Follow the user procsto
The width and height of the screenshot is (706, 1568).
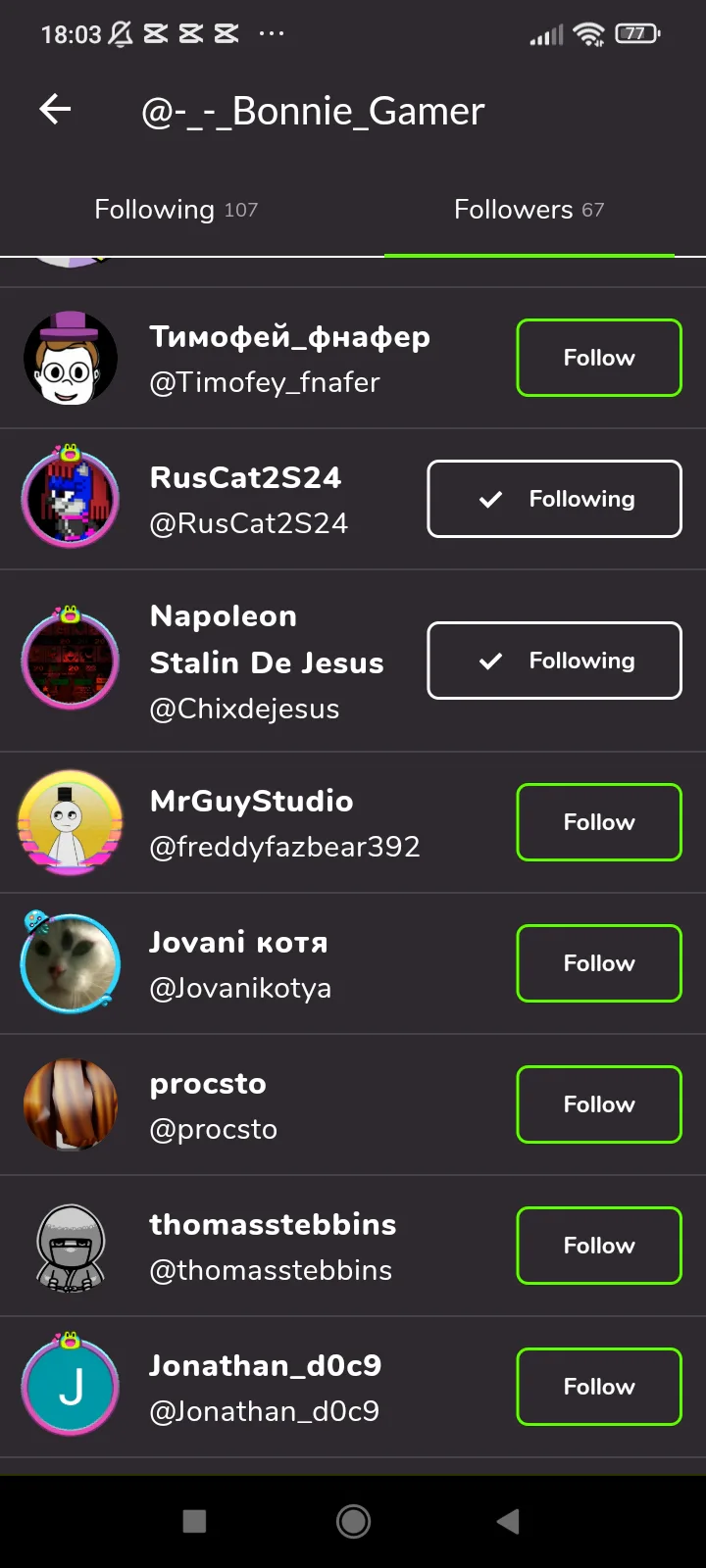pos(599,1104)
